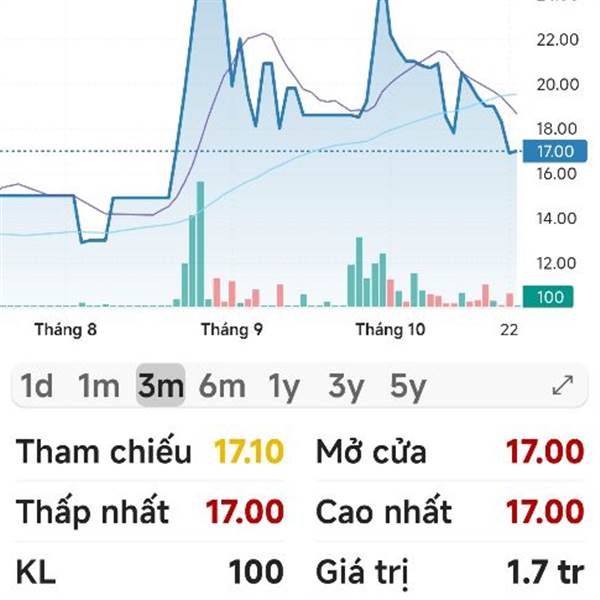Select the 1m time range
This screenshot has width=600, height=600.
click(98, 386)
